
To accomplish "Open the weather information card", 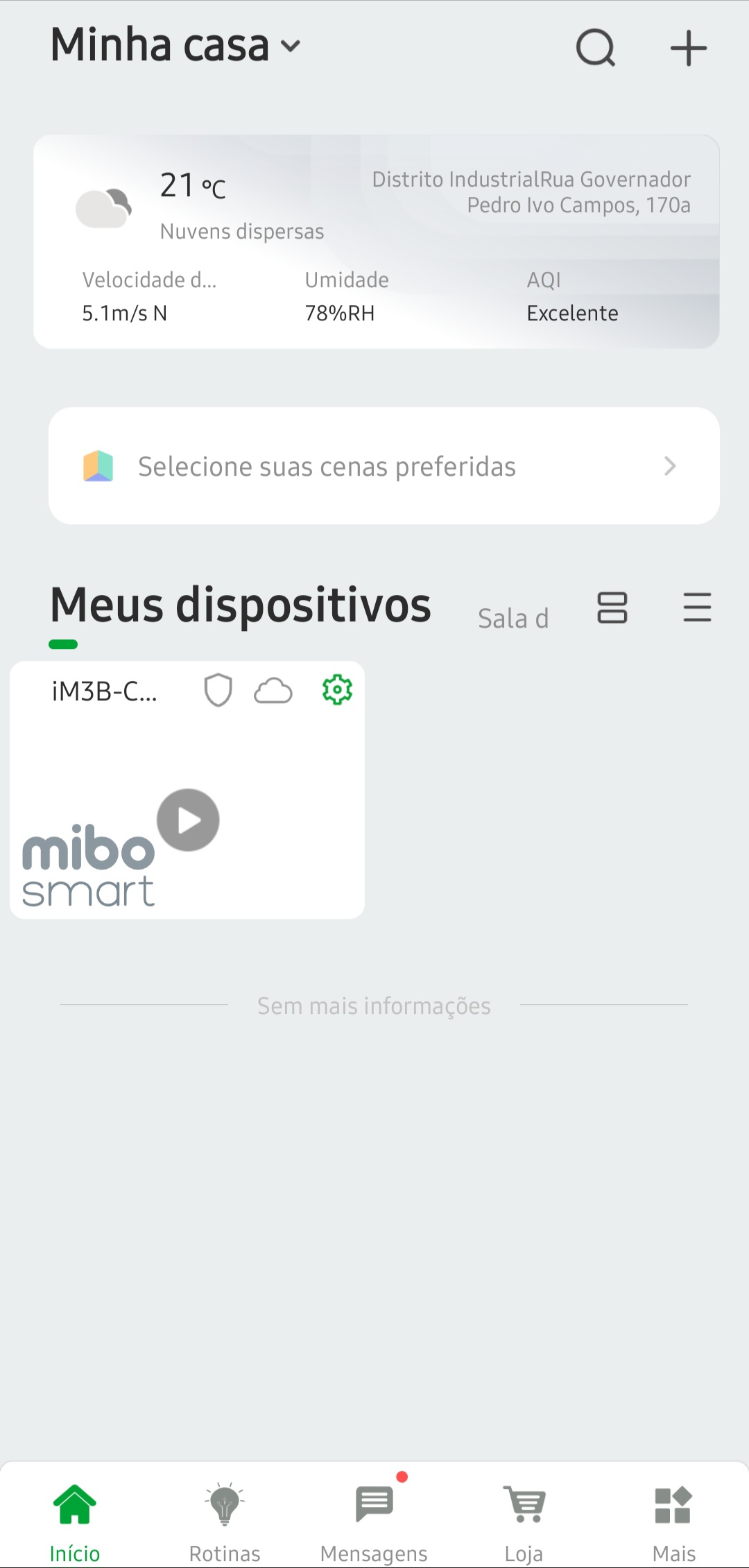I will pos(376,242).
